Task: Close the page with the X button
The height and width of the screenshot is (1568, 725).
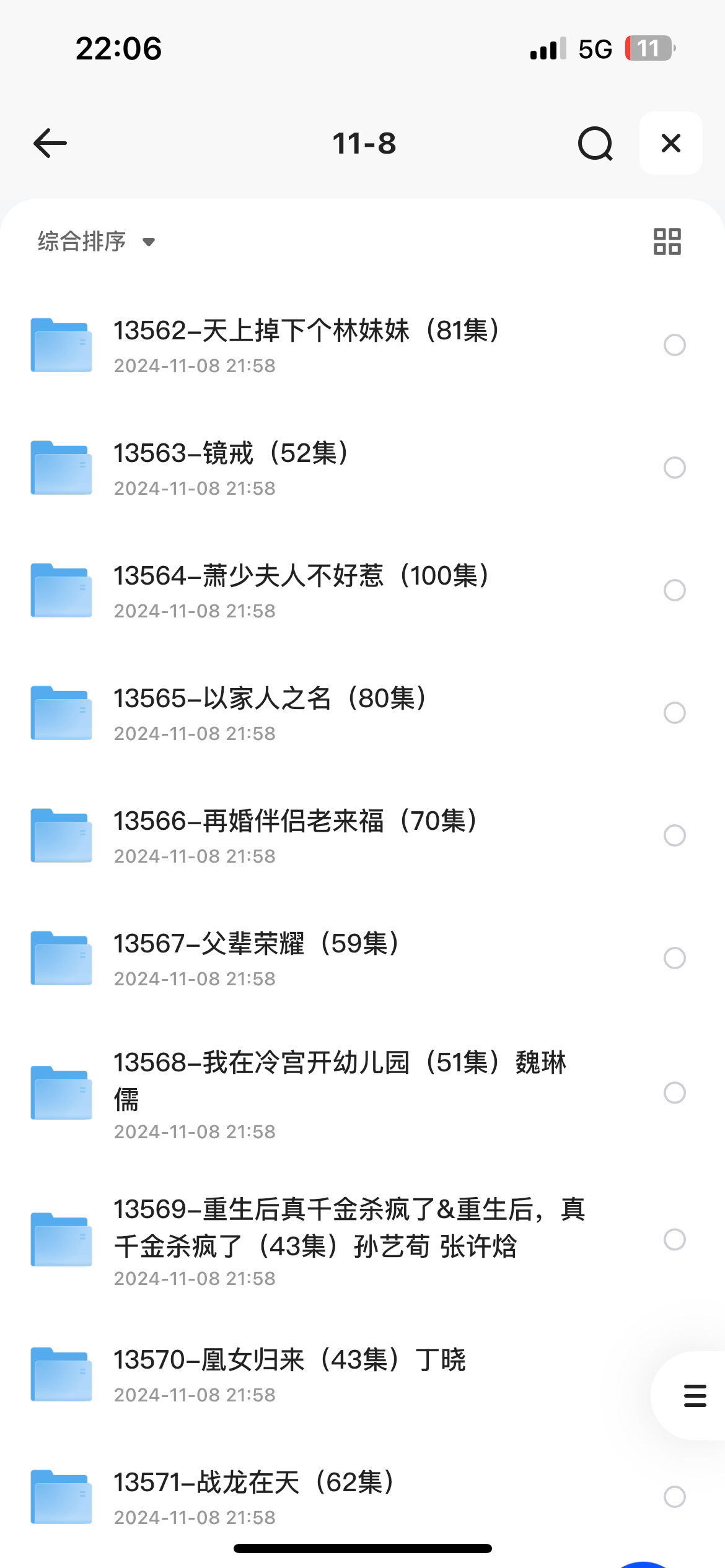Action: pyautogui.click(x=671, y=143)
